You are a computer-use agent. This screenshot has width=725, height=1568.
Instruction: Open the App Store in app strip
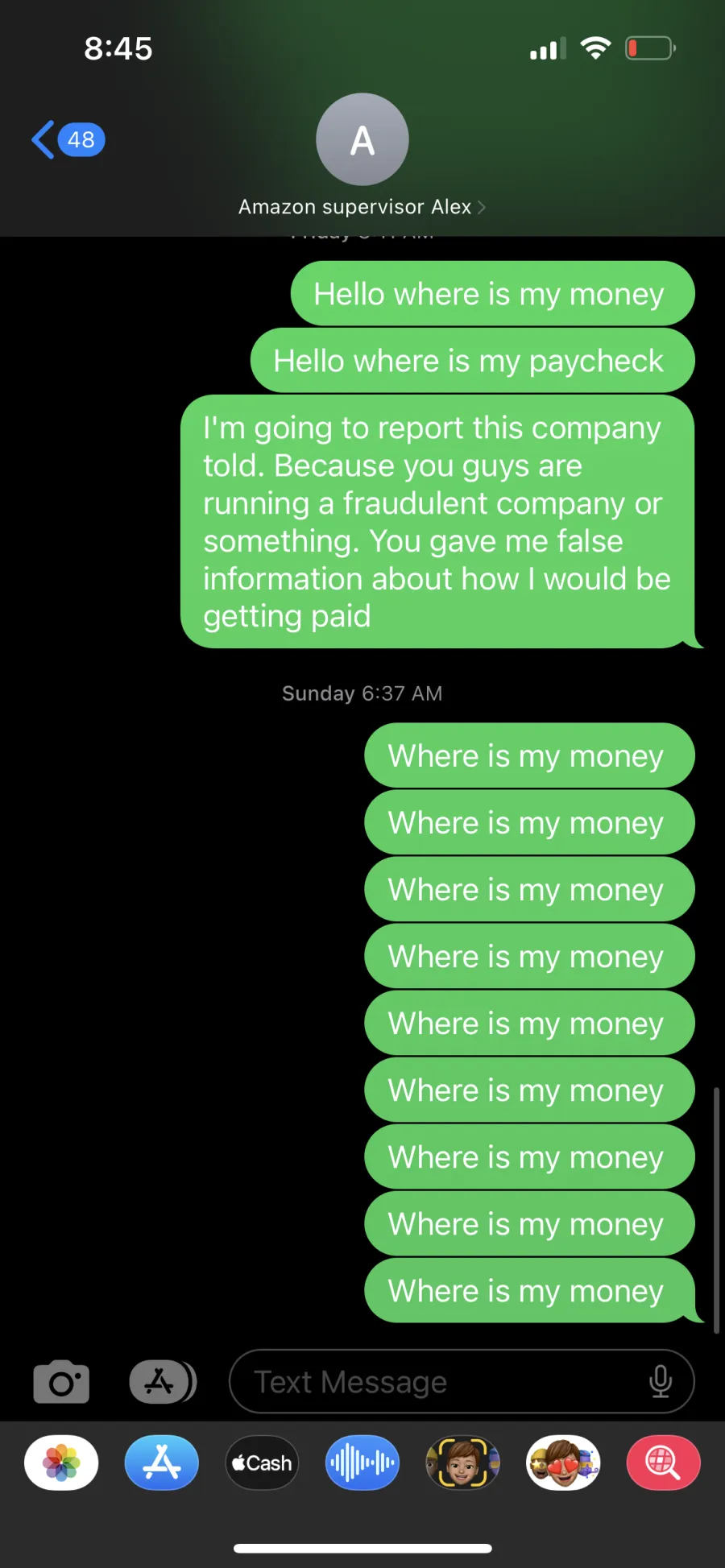162,1463
